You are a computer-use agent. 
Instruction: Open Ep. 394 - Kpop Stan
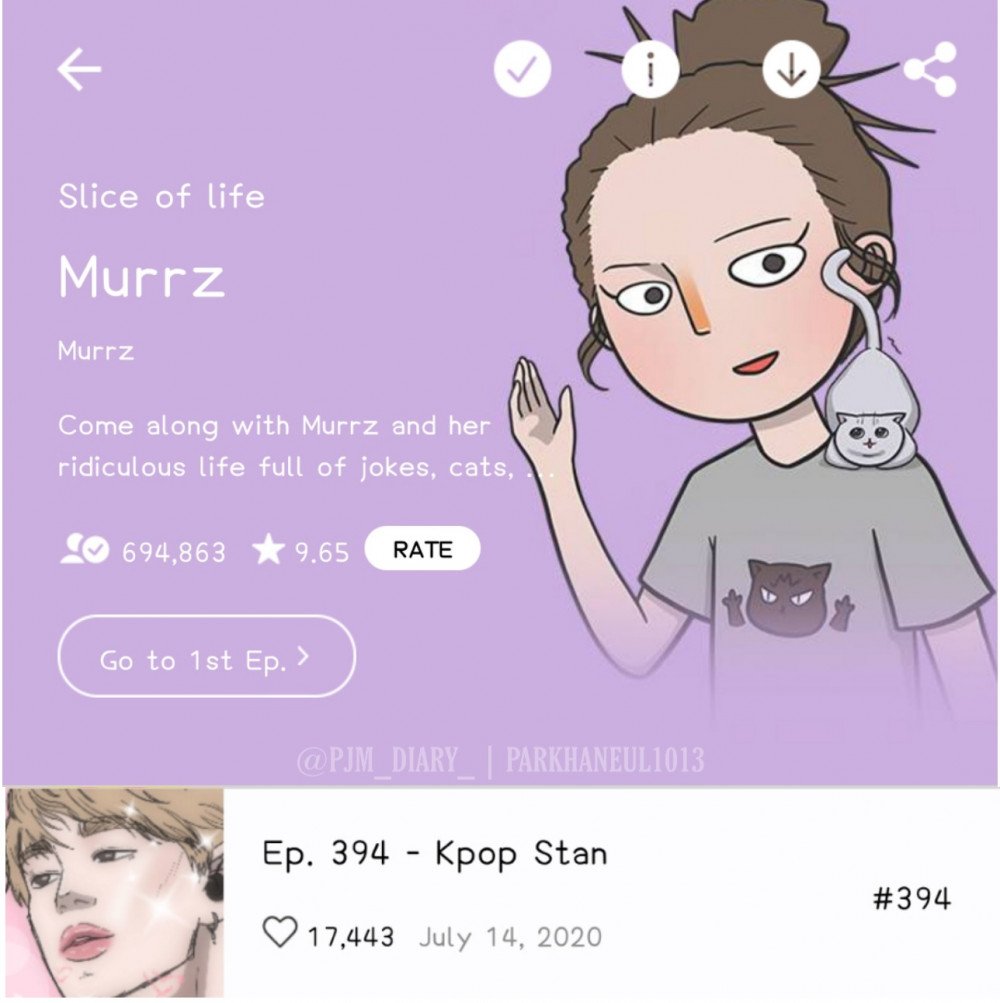pyautogui.click(x=435, y=854)
